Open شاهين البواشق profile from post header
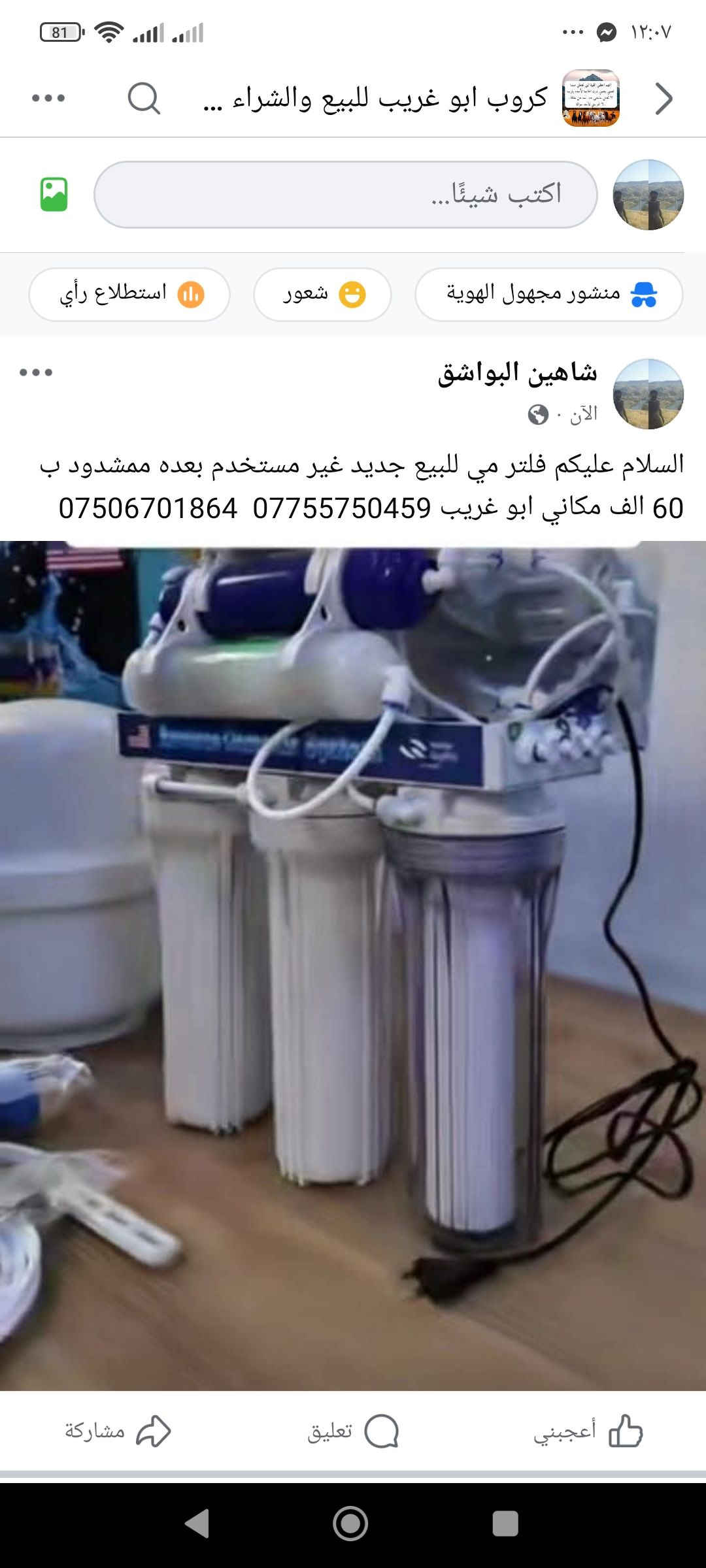Image resolution: width=706 pixels, height=1568 pixels. tap(517, 373)
